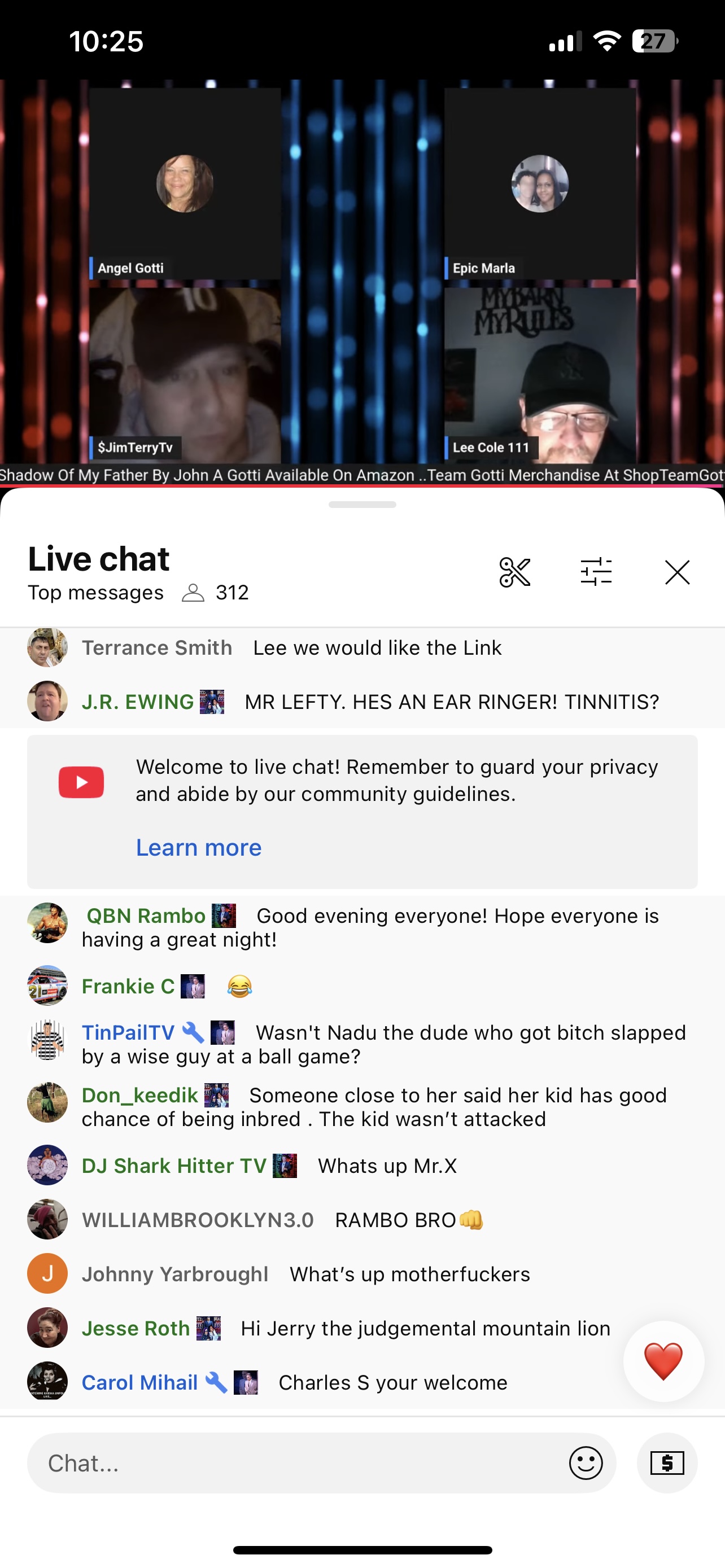
Task: Select TinPailTV's chat message
Action: pos(383,1044)
